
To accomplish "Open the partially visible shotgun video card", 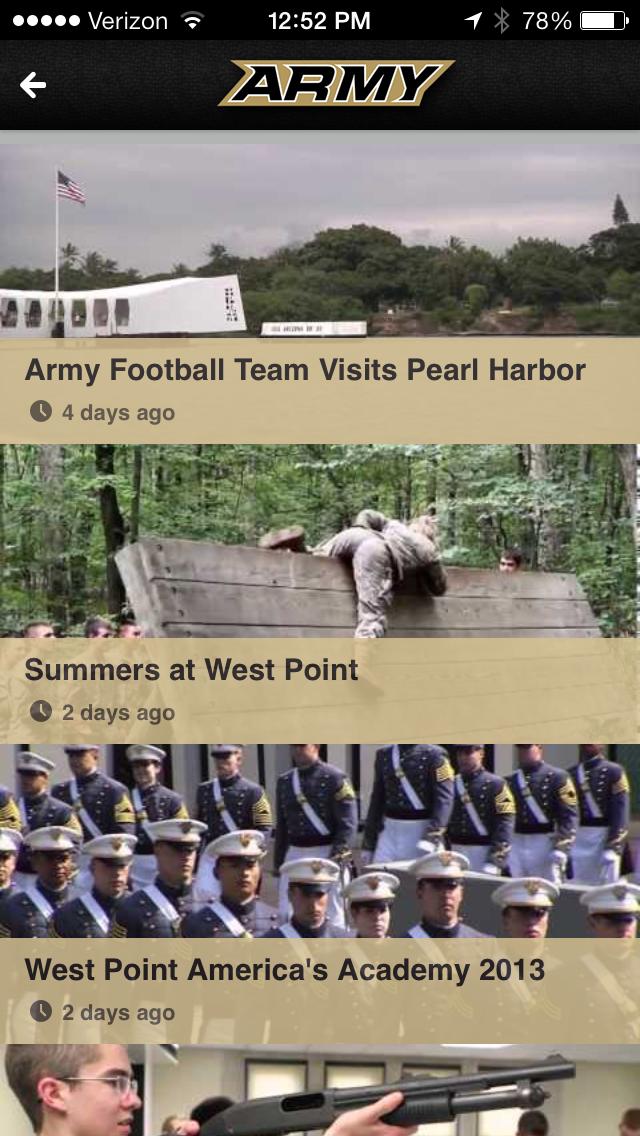I will (320, 1092).
